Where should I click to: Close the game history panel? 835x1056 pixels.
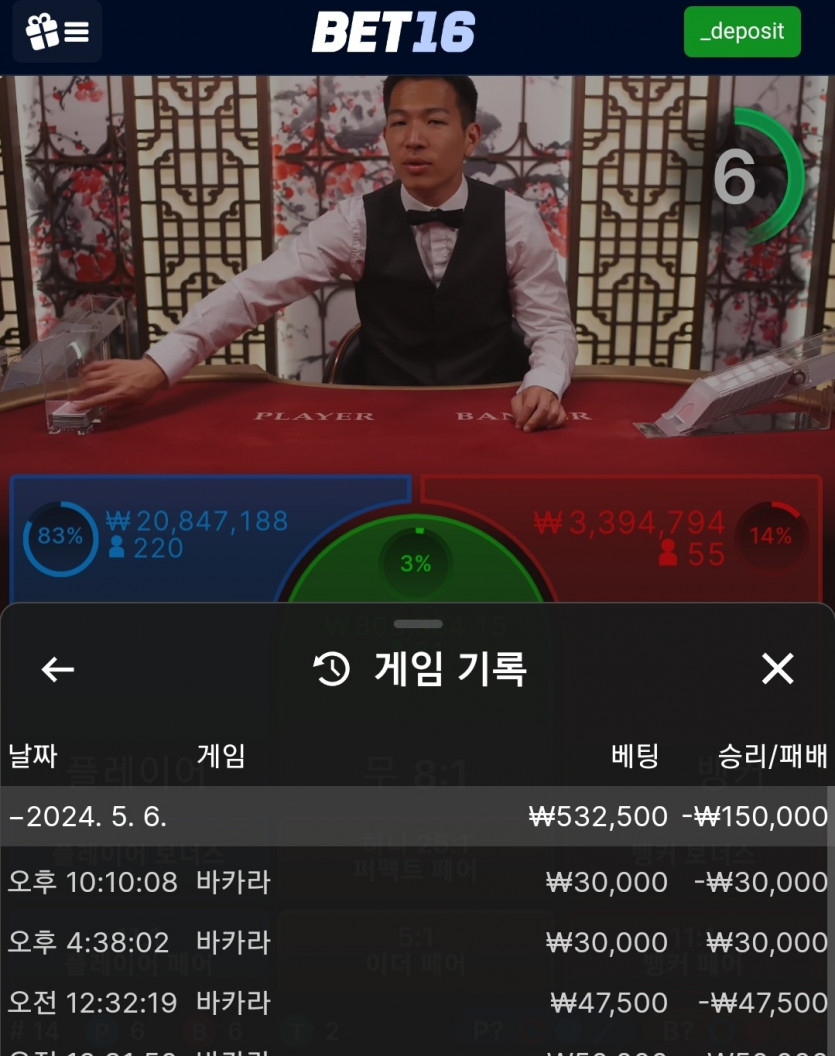[x=777, y=669]
